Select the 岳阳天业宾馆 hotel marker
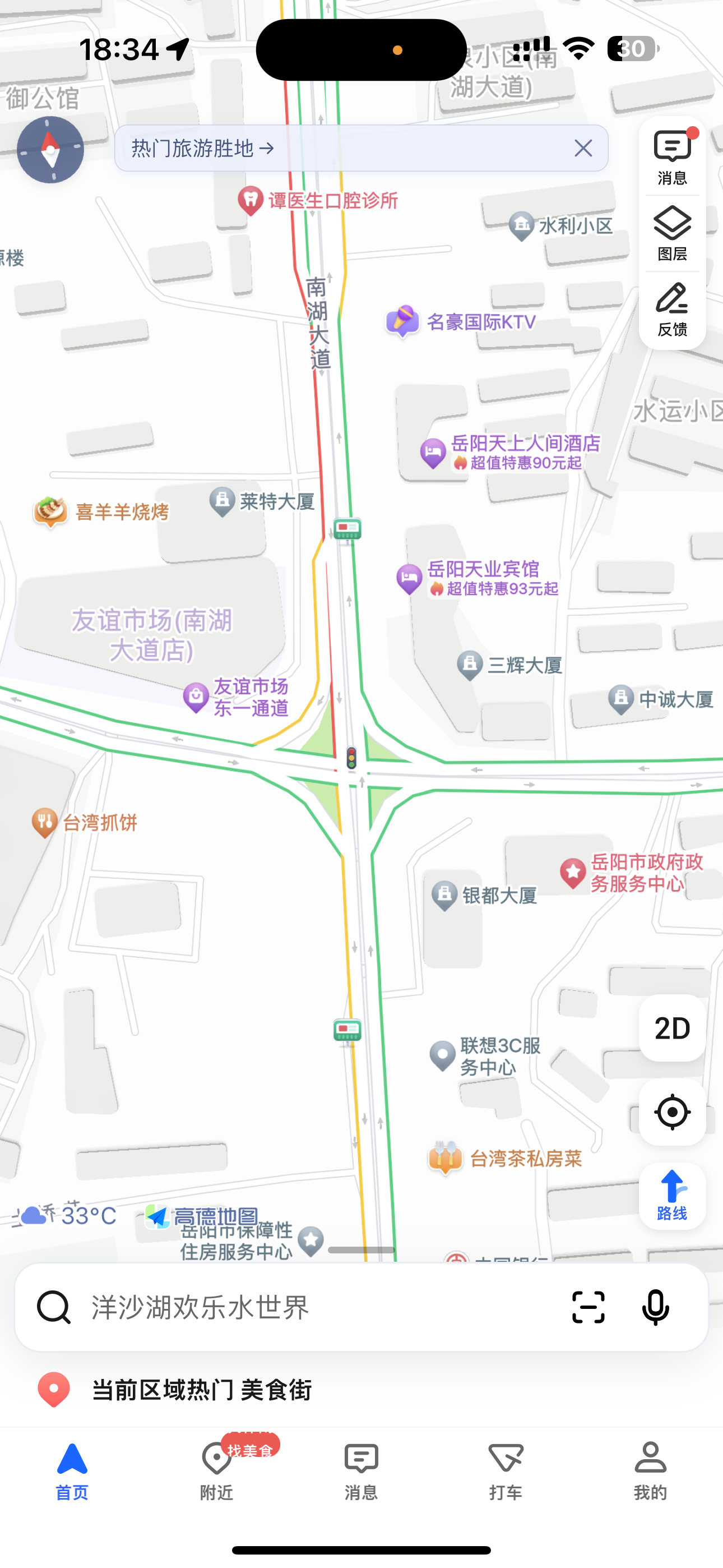The image size is (723, 1568). pos(410,578)
